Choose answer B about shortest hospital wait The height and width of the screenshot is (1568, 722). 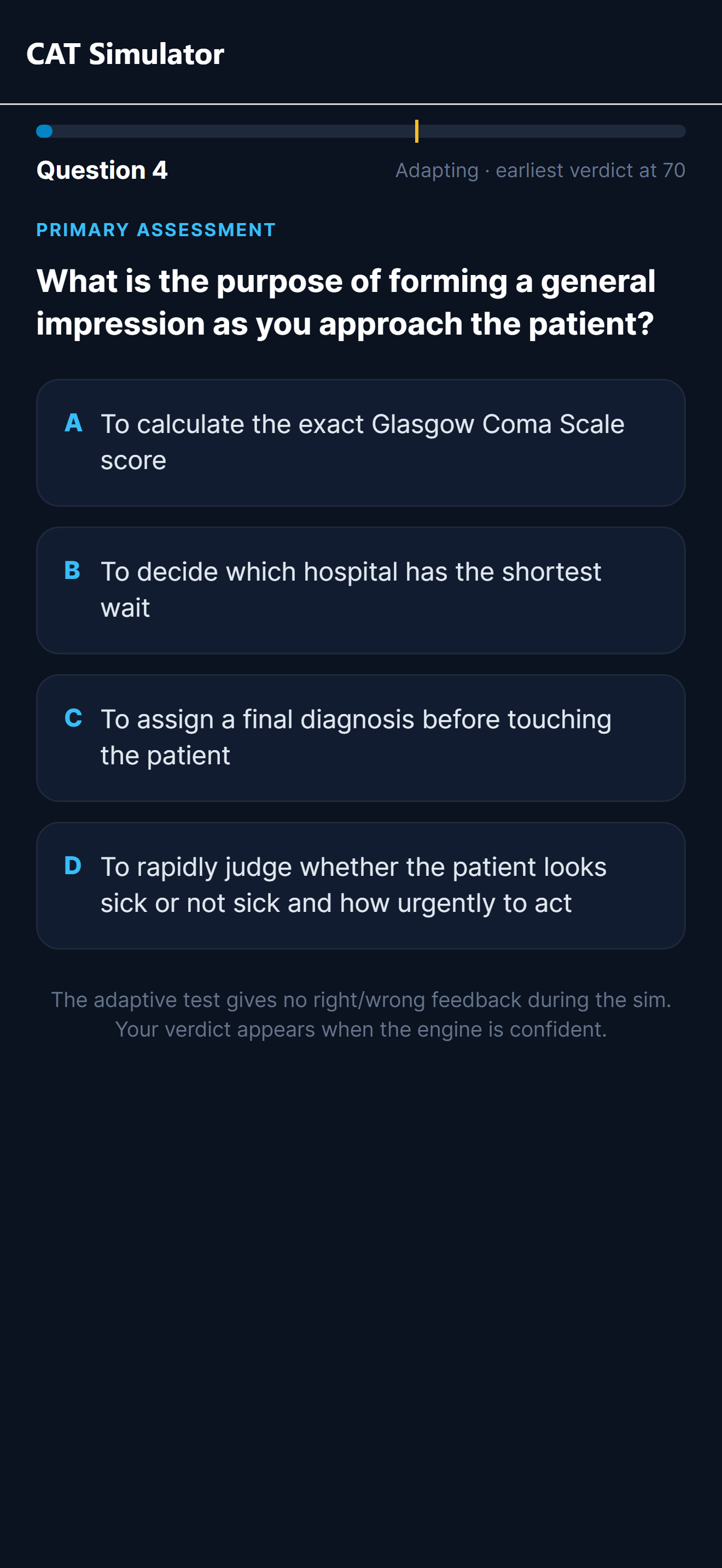tap(361, 590)
